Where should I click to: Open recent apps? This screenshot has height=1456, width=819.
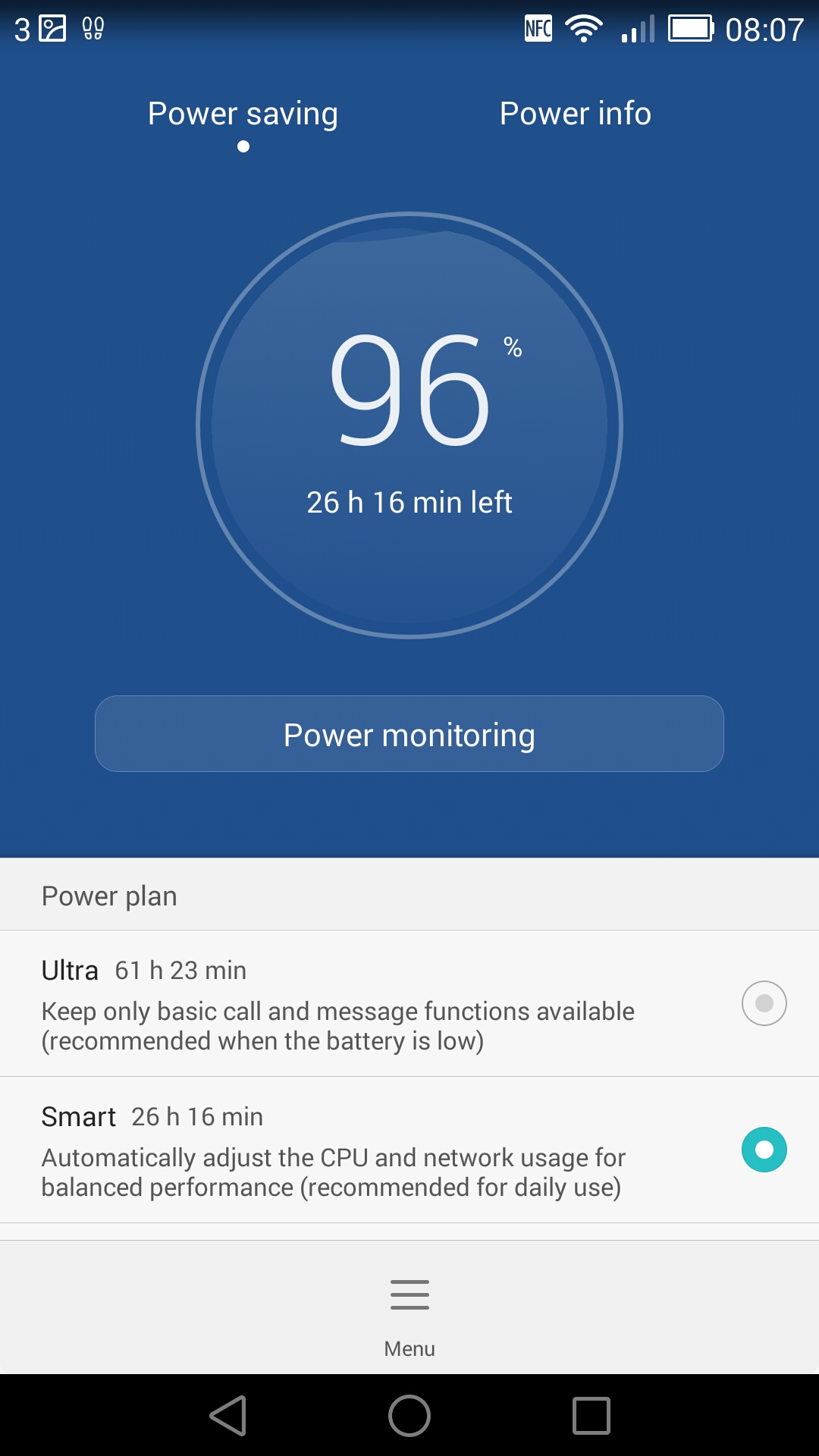pos(591,1416)
